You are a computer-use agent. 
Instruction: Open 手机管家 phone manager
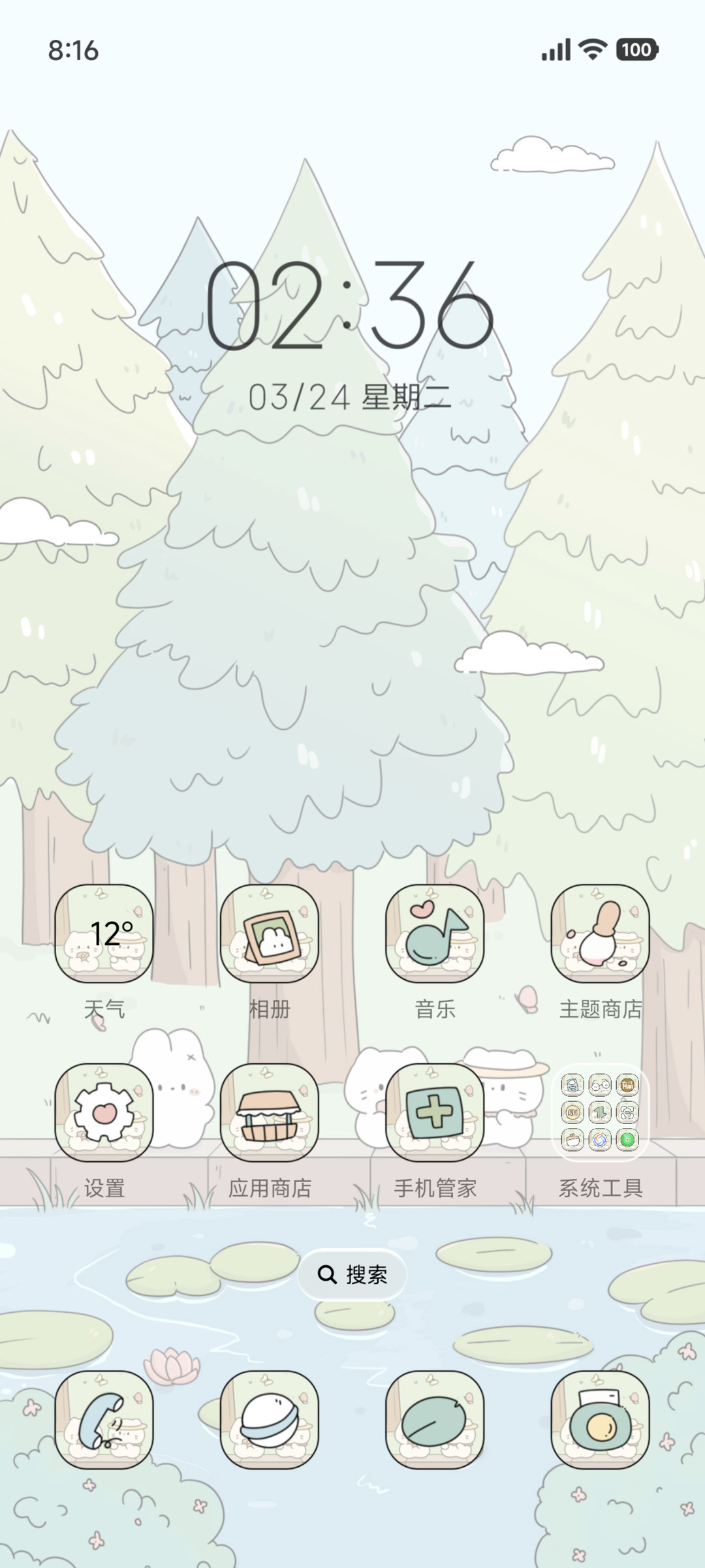(x=435, y=1112)
